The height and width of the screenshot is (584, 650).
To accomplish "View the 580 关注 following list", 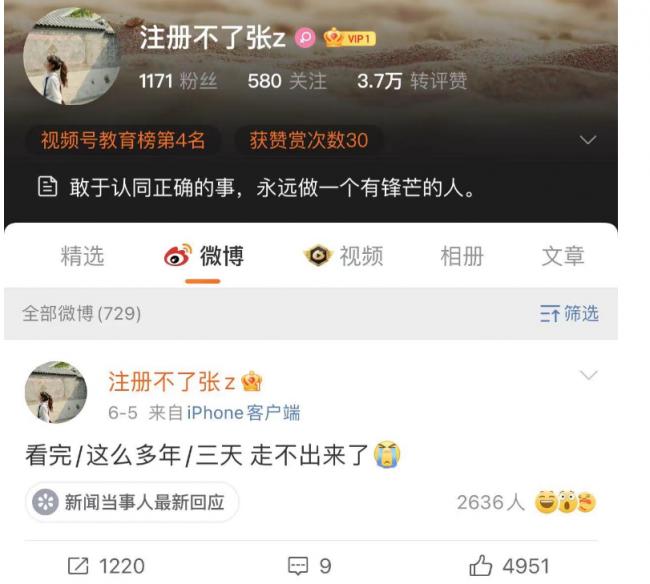I will click(287, 82).
